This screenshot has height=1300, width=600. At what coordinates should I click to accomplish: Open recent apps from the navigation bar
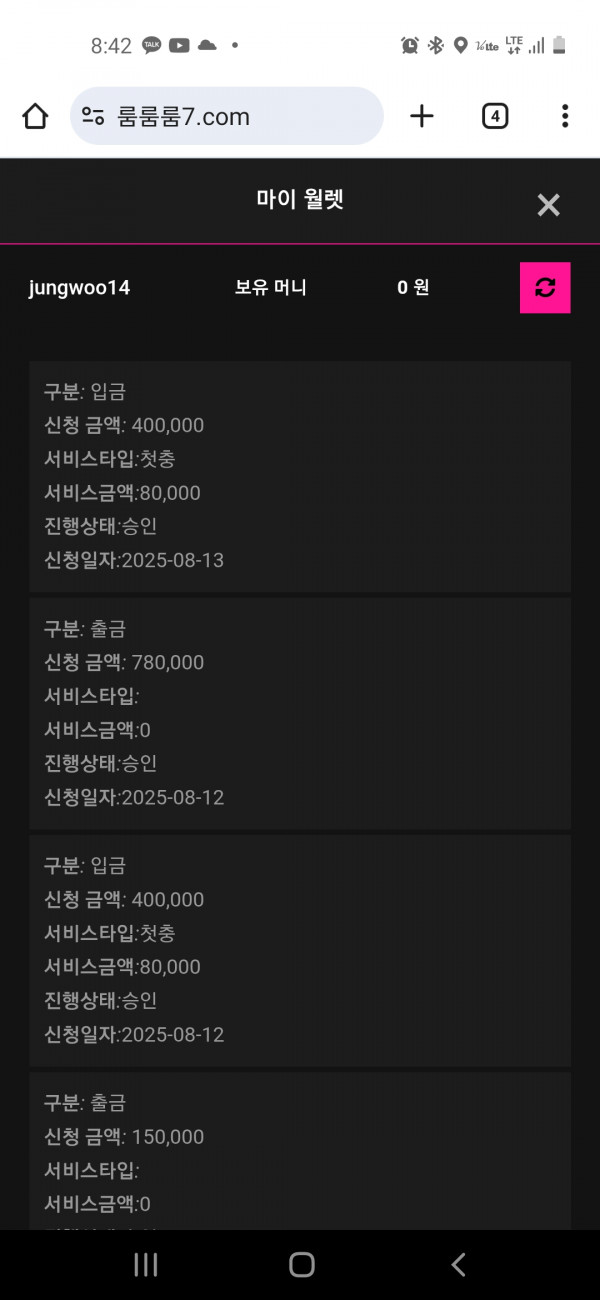click(x=146, y=1265)
